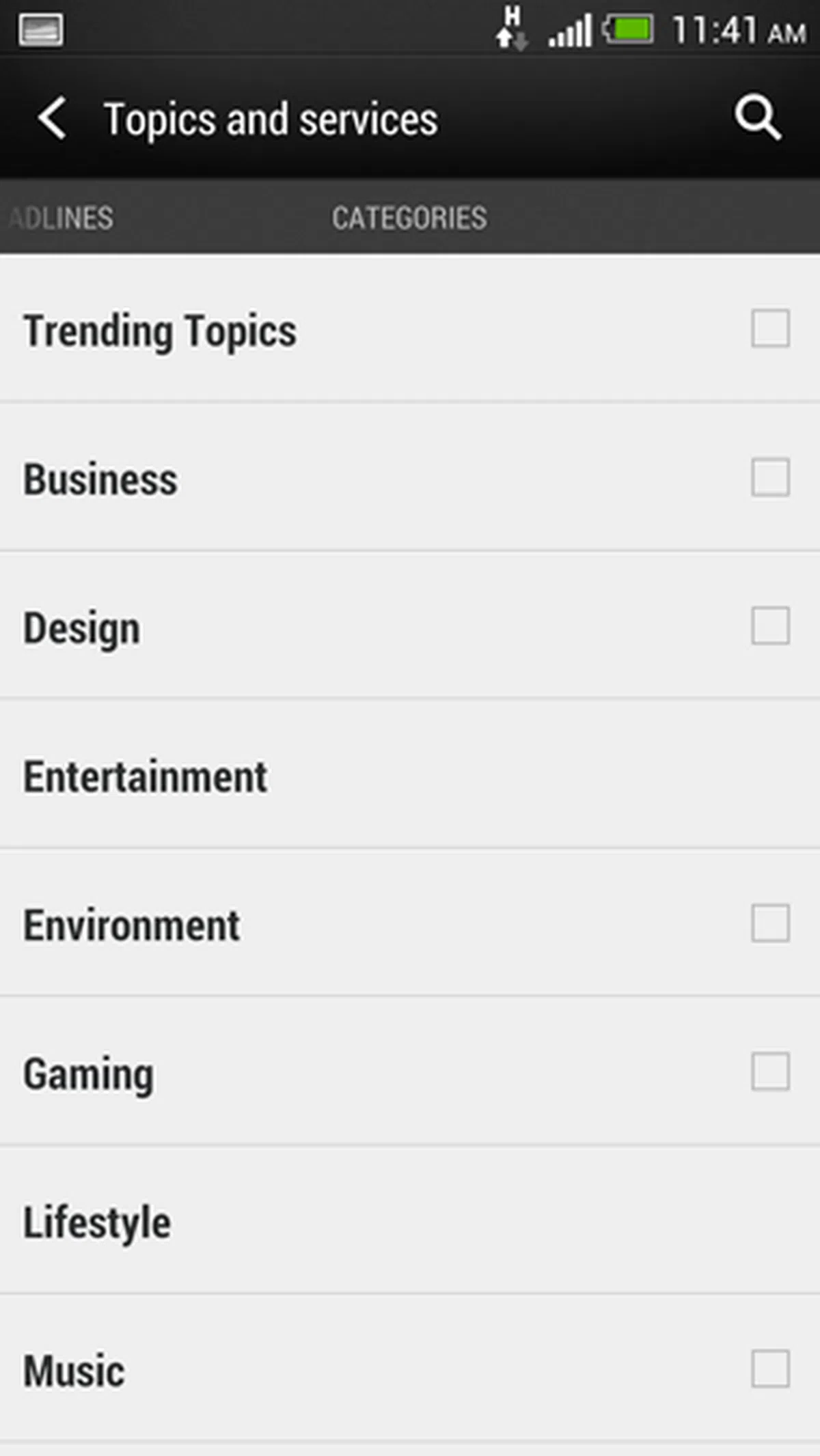Select the Environment checkbox
Screen dimensions: 820x1456
pos(770,923)
